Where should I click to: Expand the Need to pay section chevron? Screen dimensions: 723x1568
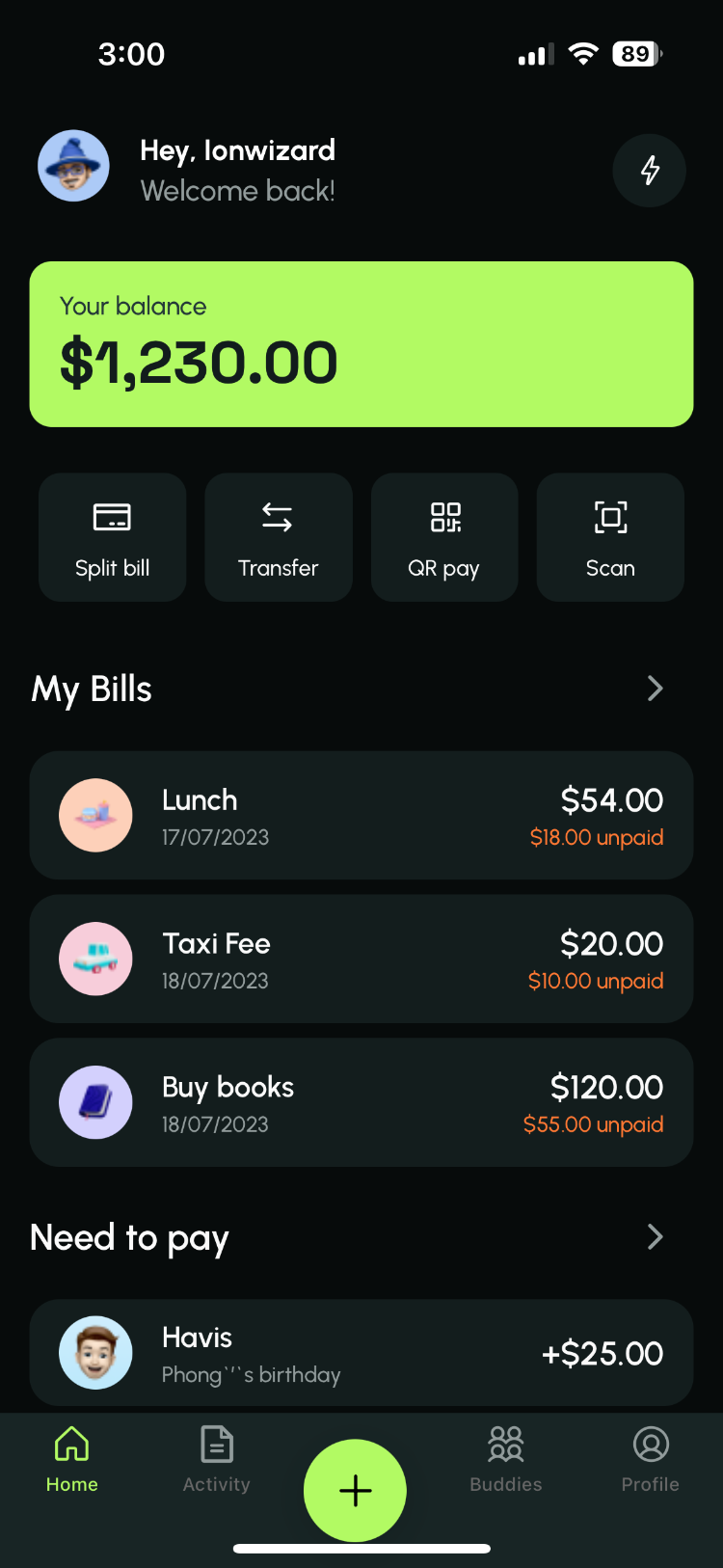[655, 1237]
